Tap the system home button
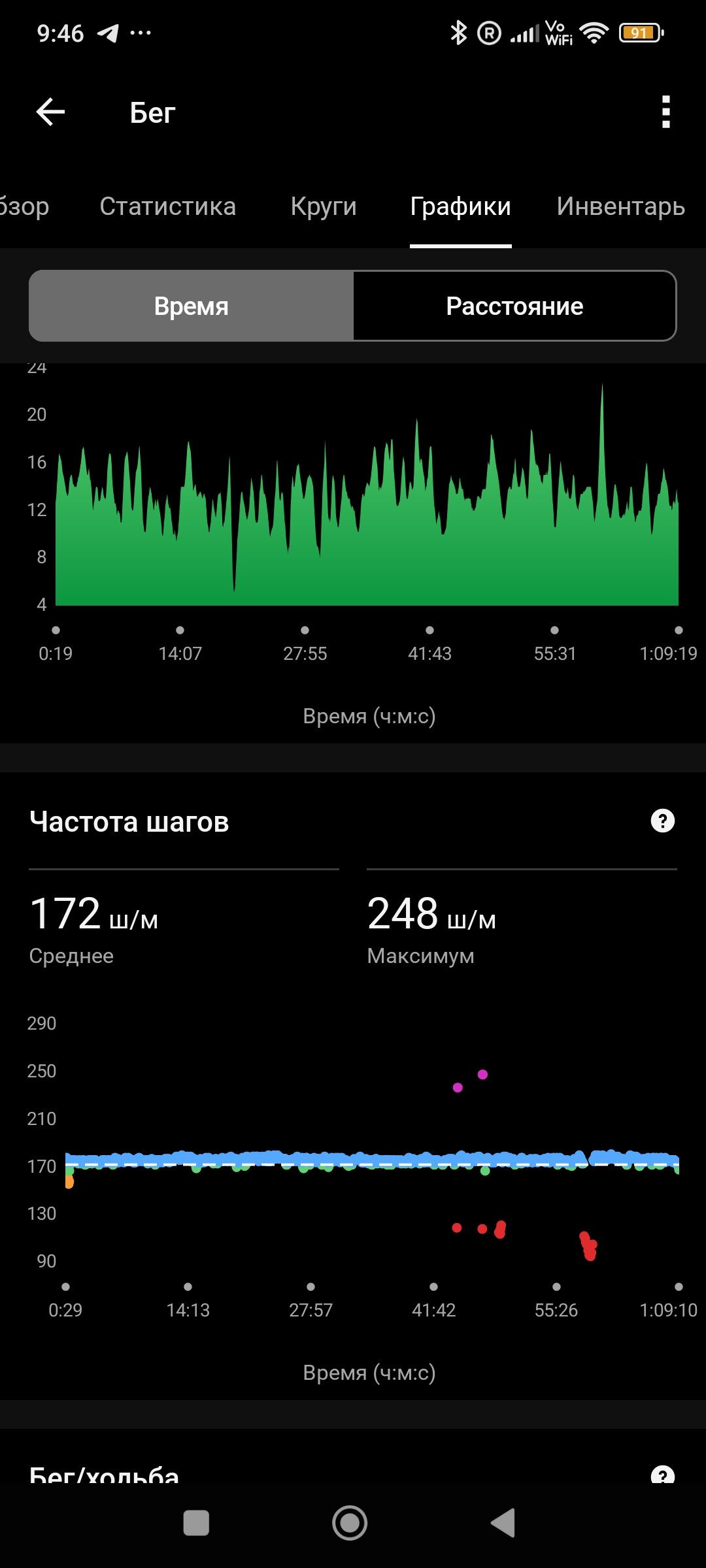706x1568 pixels. (x=350, y=1523)
